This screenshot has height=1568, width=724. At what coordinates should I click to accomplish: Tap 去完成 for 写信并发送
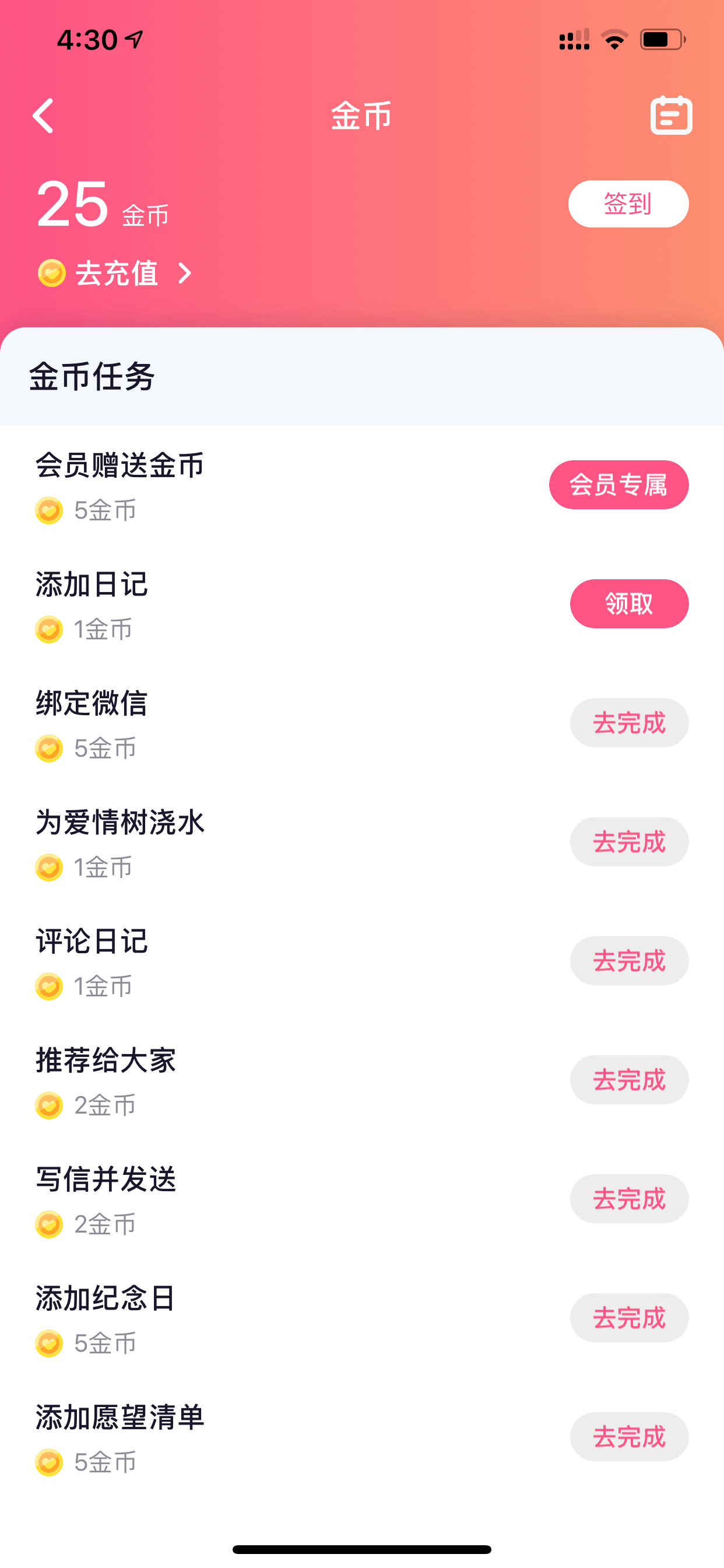click(x=629, y=1199)
